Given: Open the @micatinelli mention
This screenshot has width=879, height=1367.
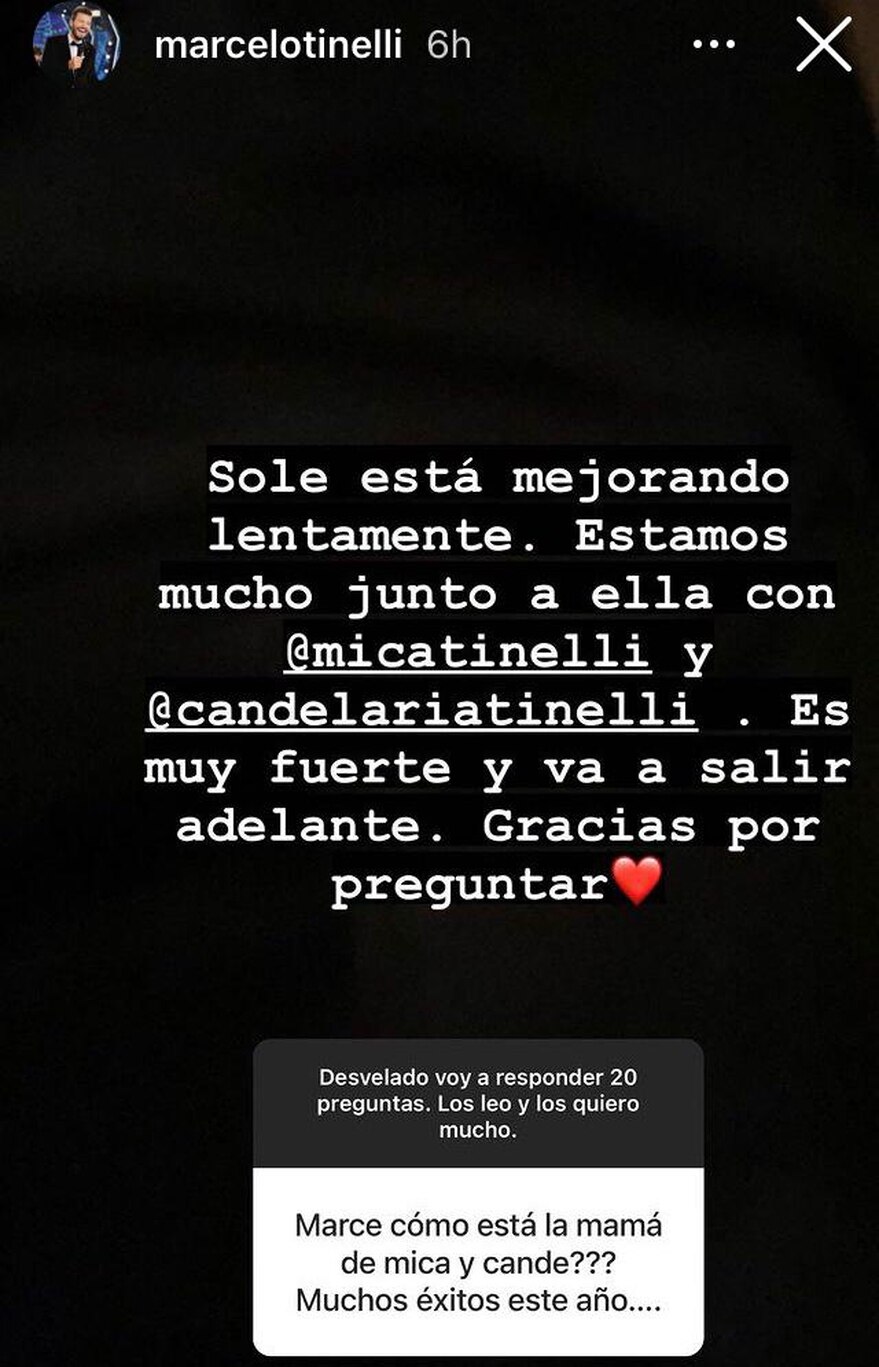Looking at the screenshot, I should pyautogui.click(x=468, y=653).
